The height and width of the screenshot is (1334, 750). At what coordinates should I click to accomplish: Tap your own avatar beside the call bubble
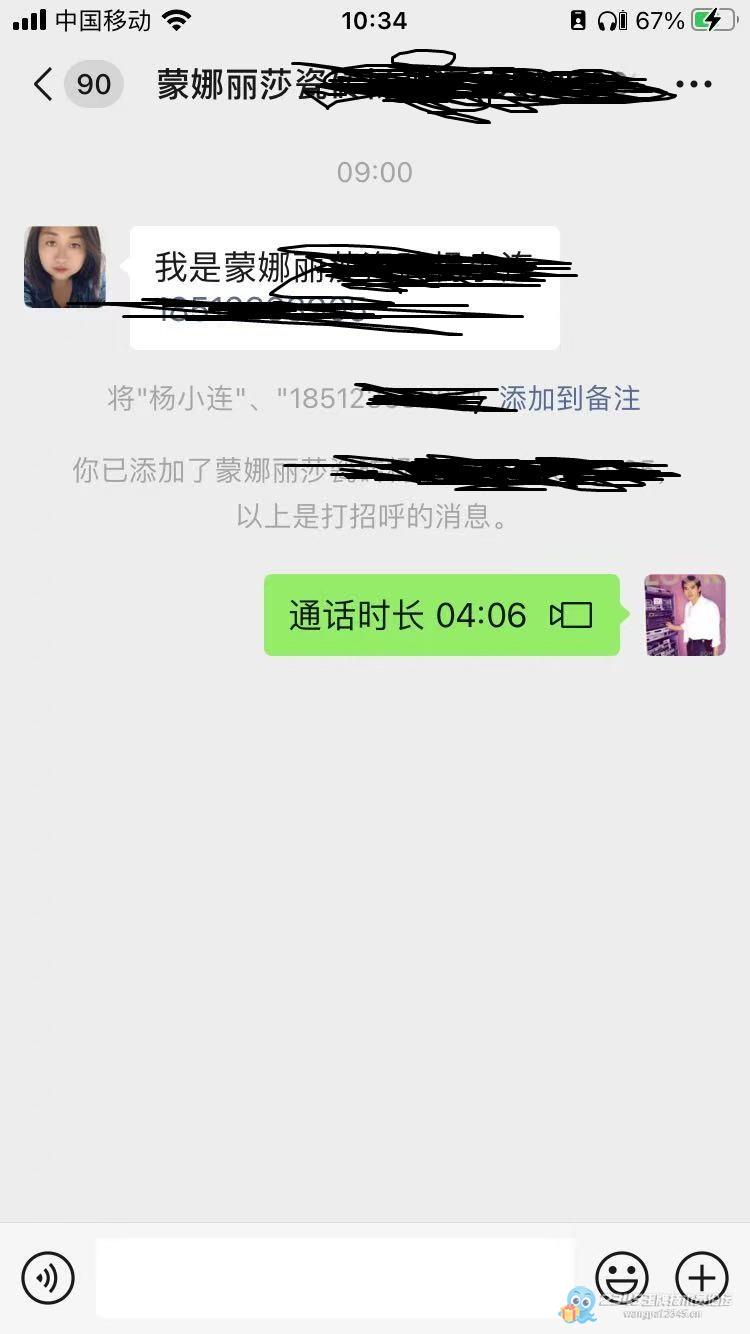[685, 615]
